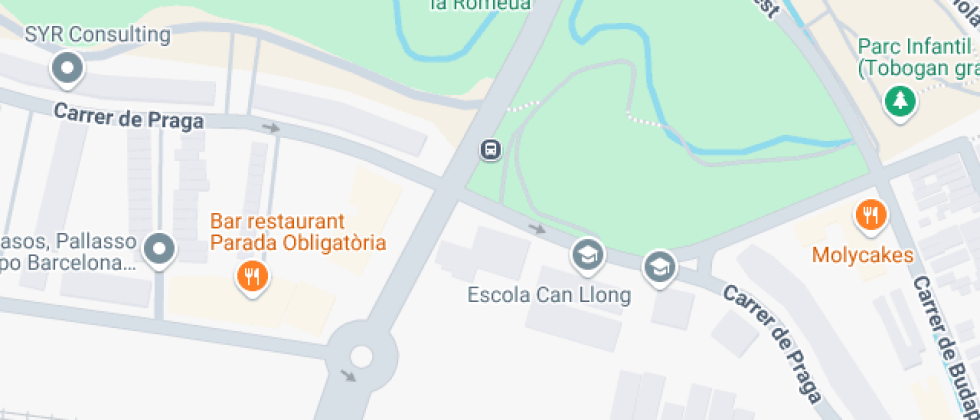Open the SYR Consulting map pin
This screenshot has width=980, height=420.
tap(67, 69)
